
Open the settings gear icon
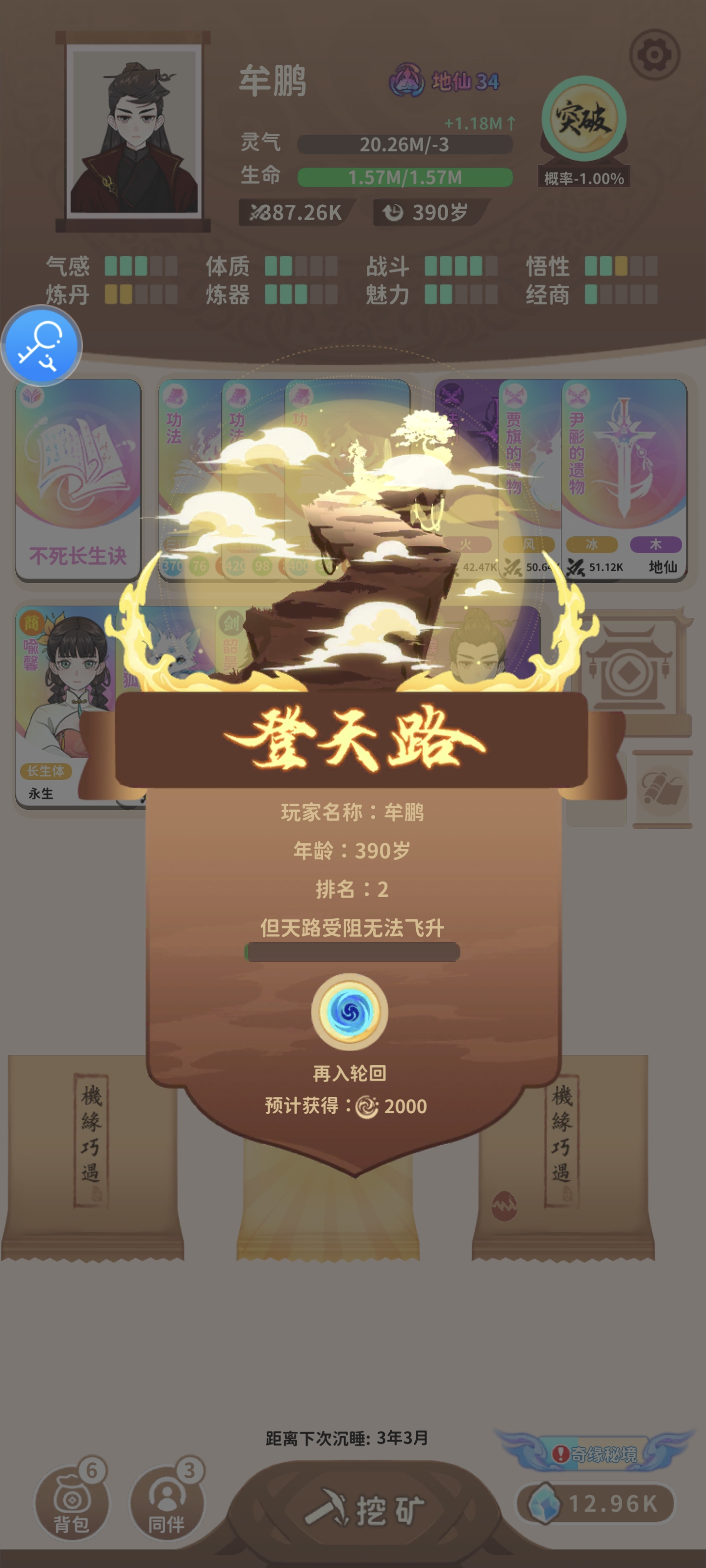point(654,55)
